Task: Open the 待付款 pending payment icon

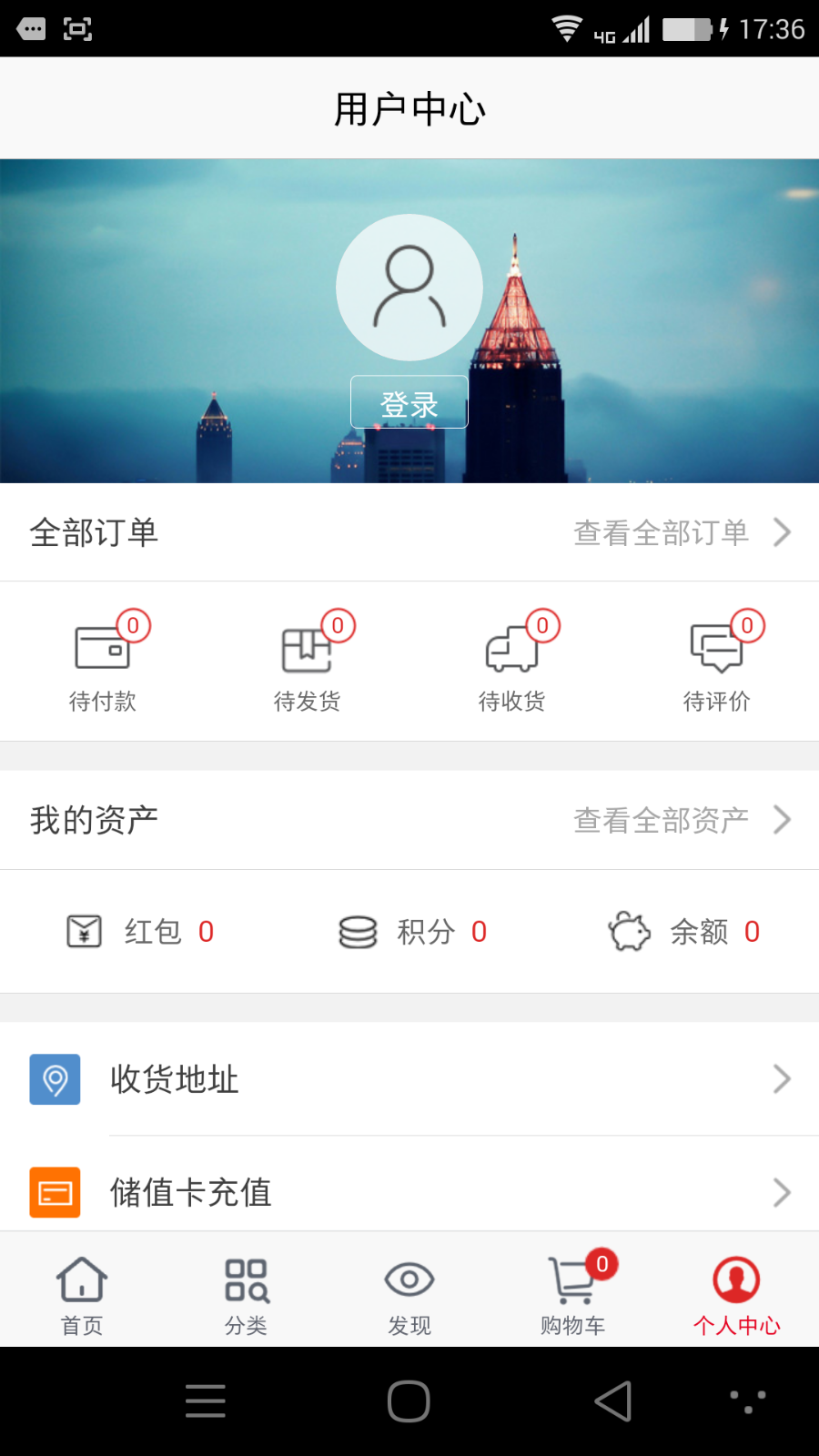Action: (x=102, y=648)
